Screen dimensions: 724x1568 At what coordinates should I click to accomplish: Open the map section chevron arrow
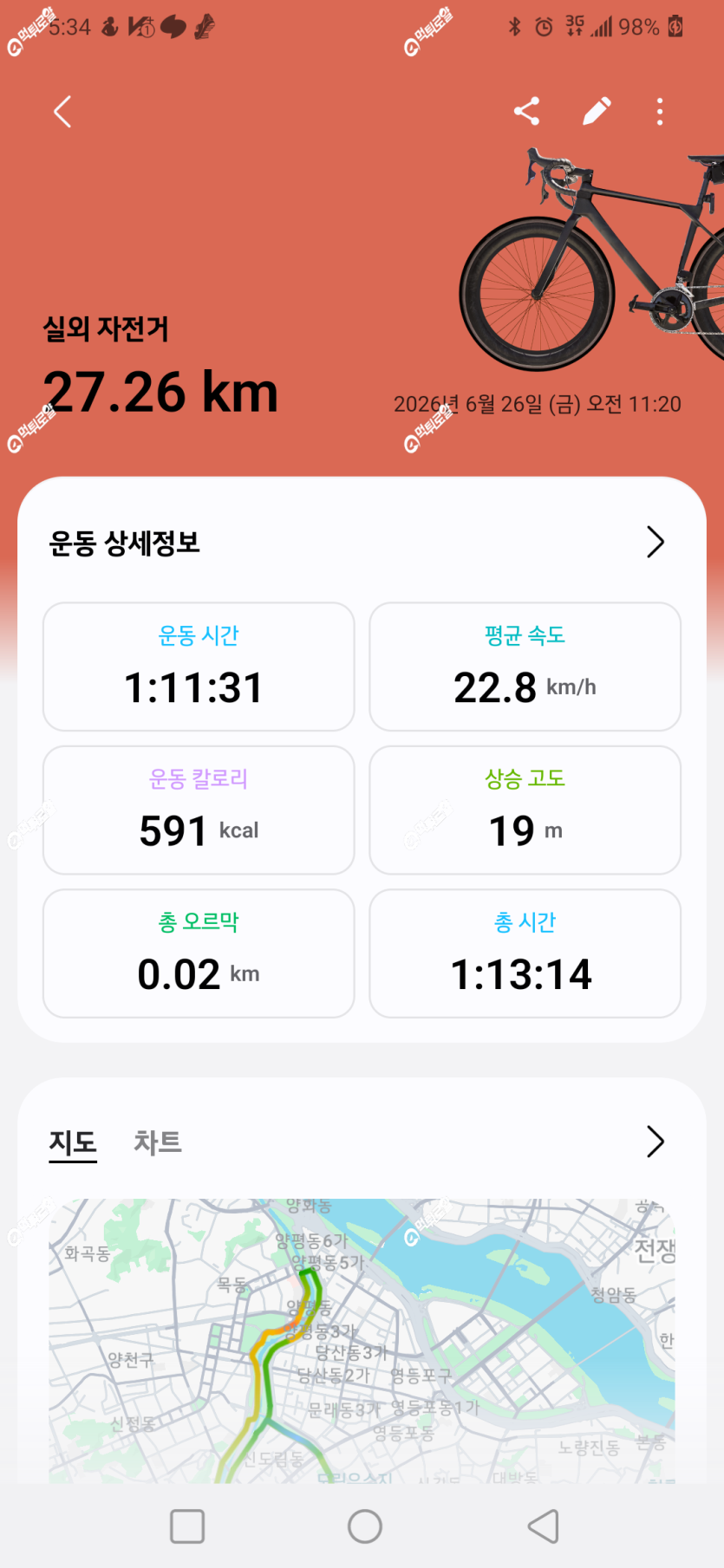pos(656,1142)
